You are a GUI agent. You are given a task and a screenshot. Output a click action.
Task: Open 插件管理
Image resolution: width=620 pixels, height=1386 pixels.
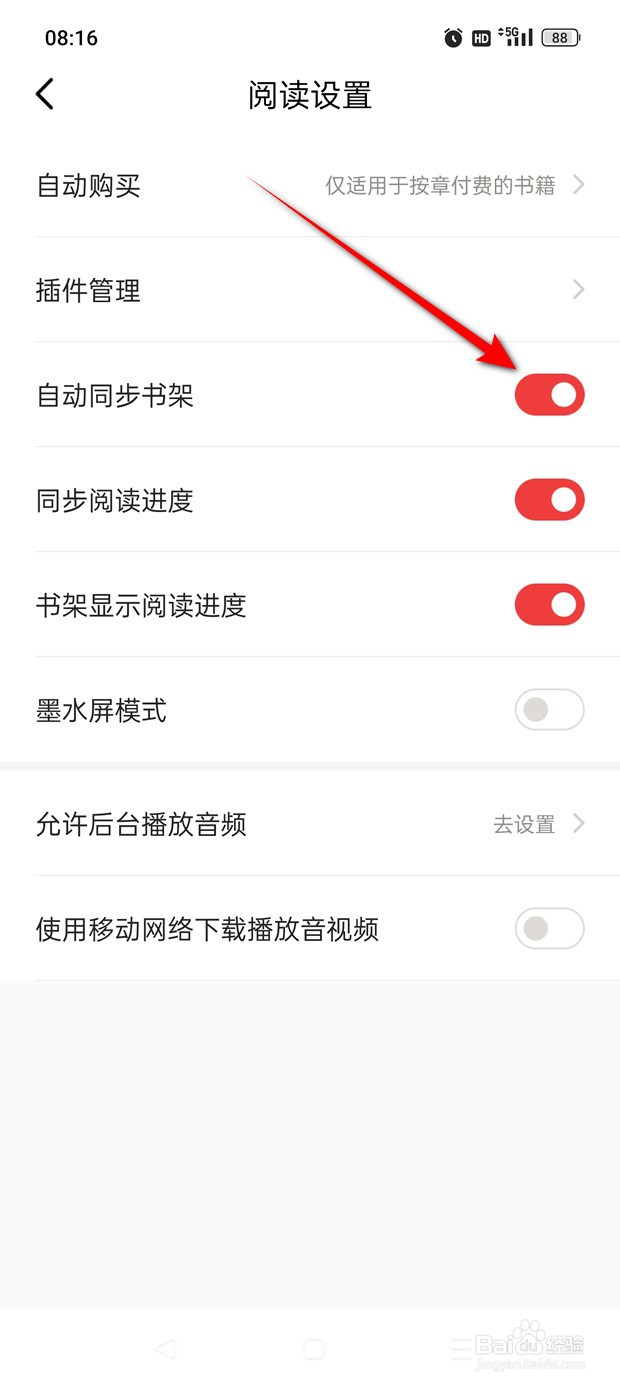pos(310,290)
